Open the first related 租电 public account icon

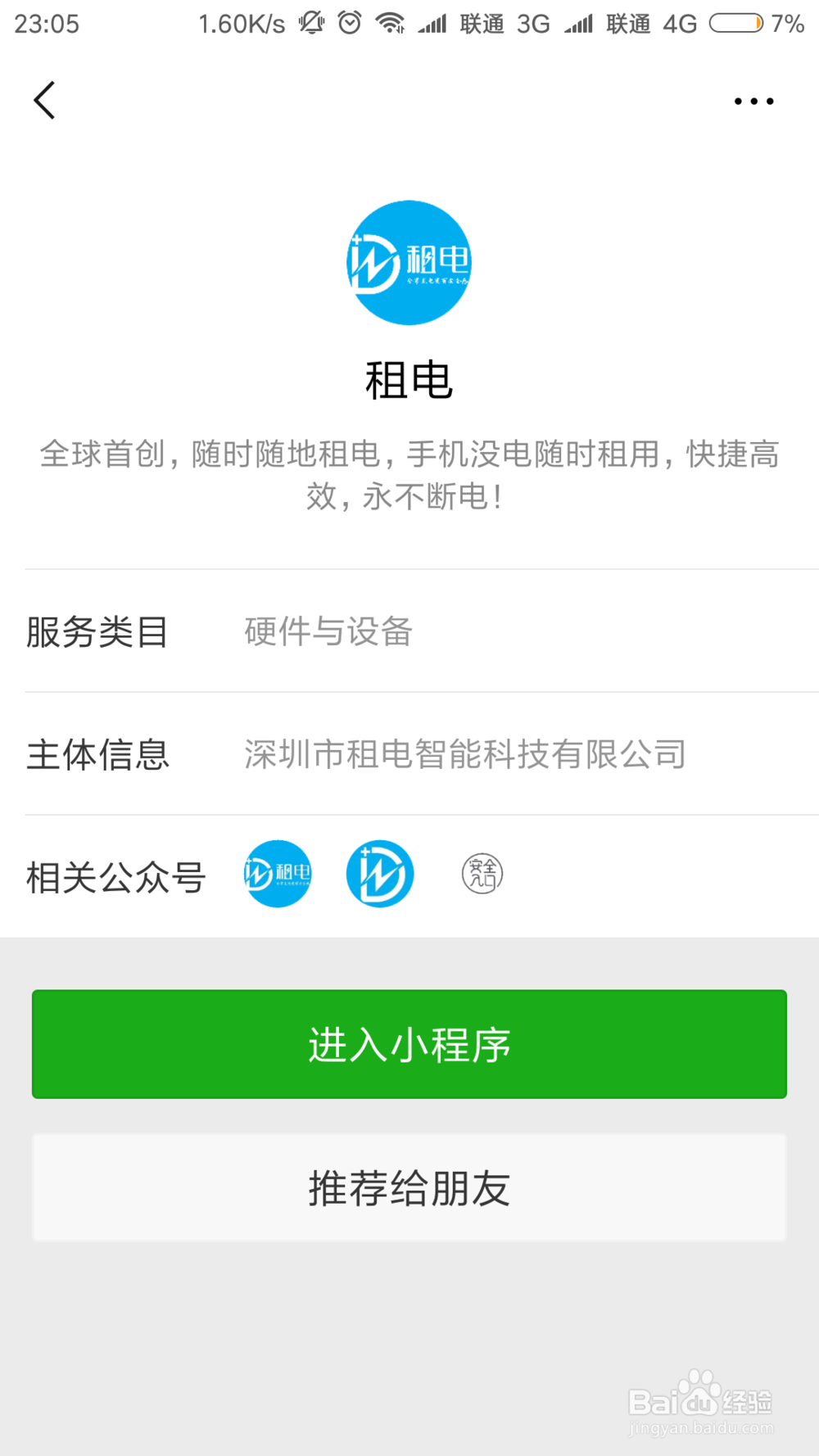[277, 873]
